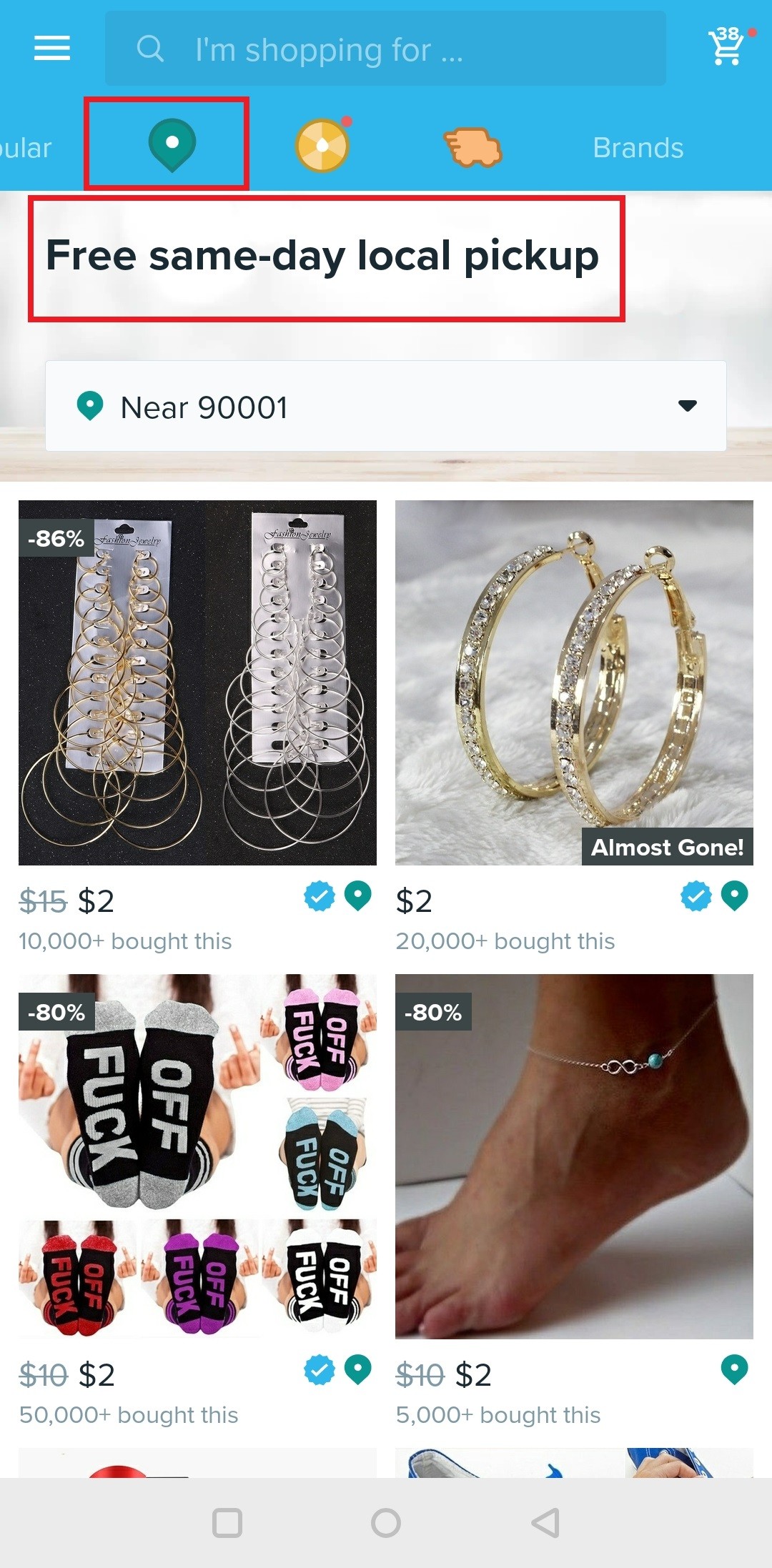The width and height of the screenshot is (772, 1568).
Task: Expand the 'Near 90001' location dropdown
Action: tap(386, 406)
